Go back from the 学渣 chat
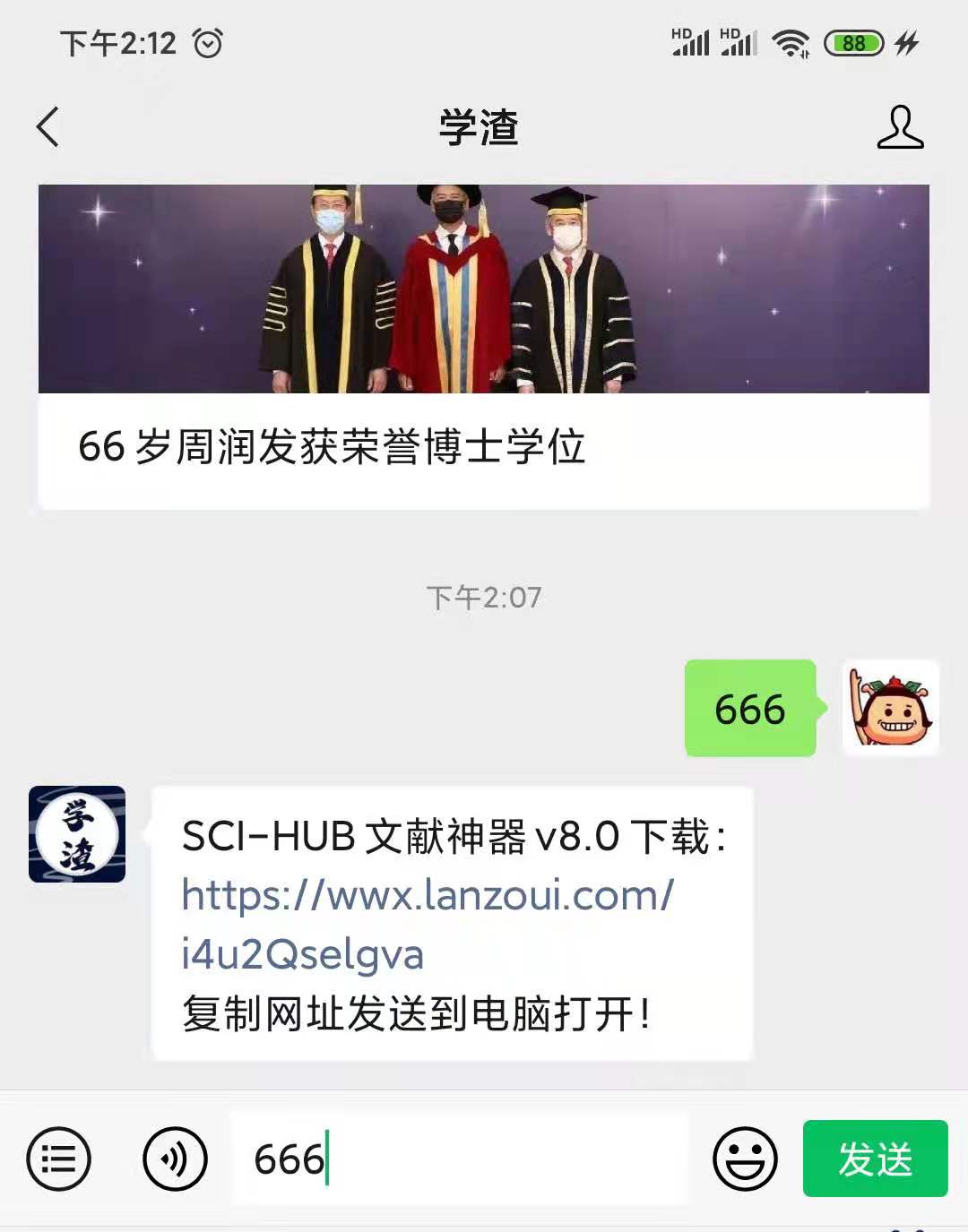The height and width of the screenshot is (1232, 968). tap(48, 127)
